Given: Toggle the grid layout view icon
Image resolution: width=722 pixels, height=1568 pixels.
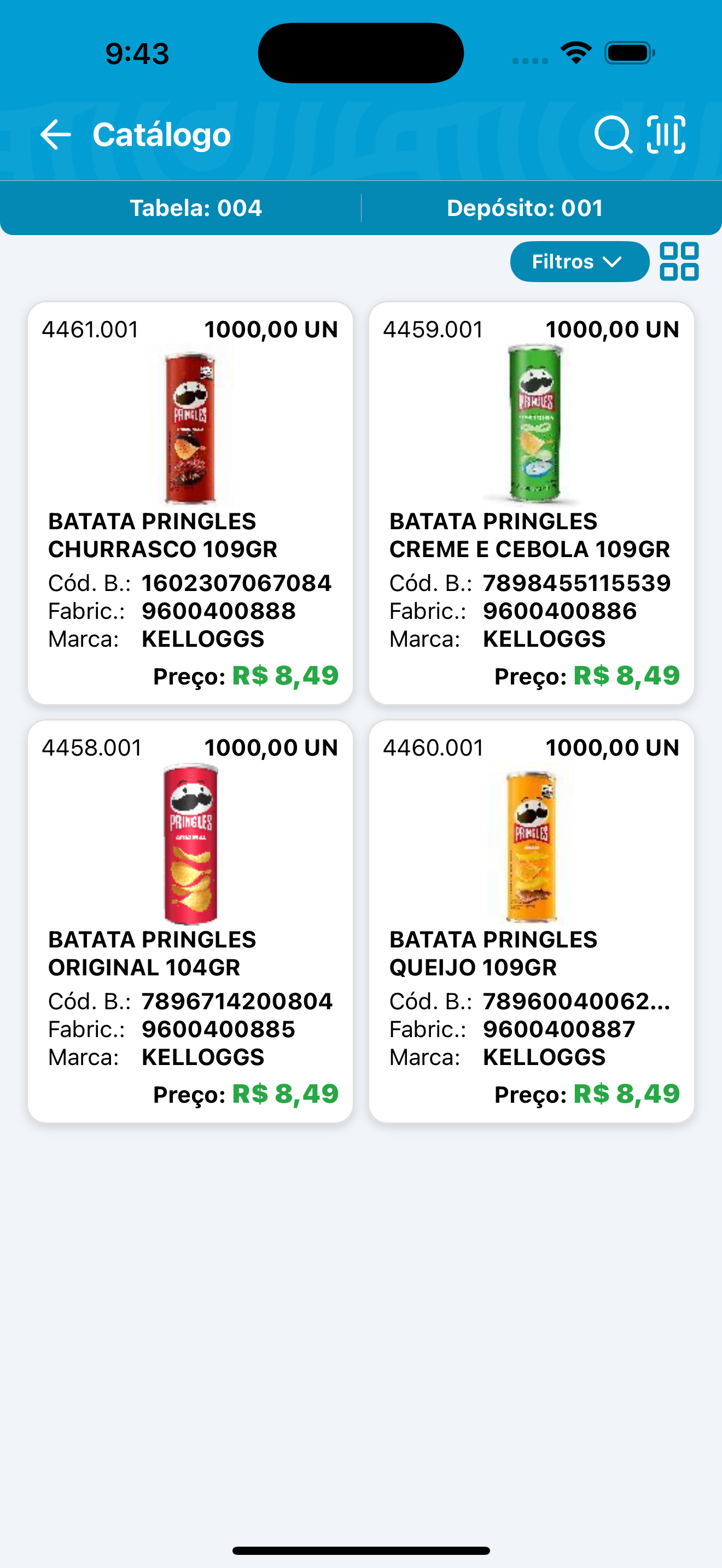Looking at the screenshot, I should [x=679, y=262].
